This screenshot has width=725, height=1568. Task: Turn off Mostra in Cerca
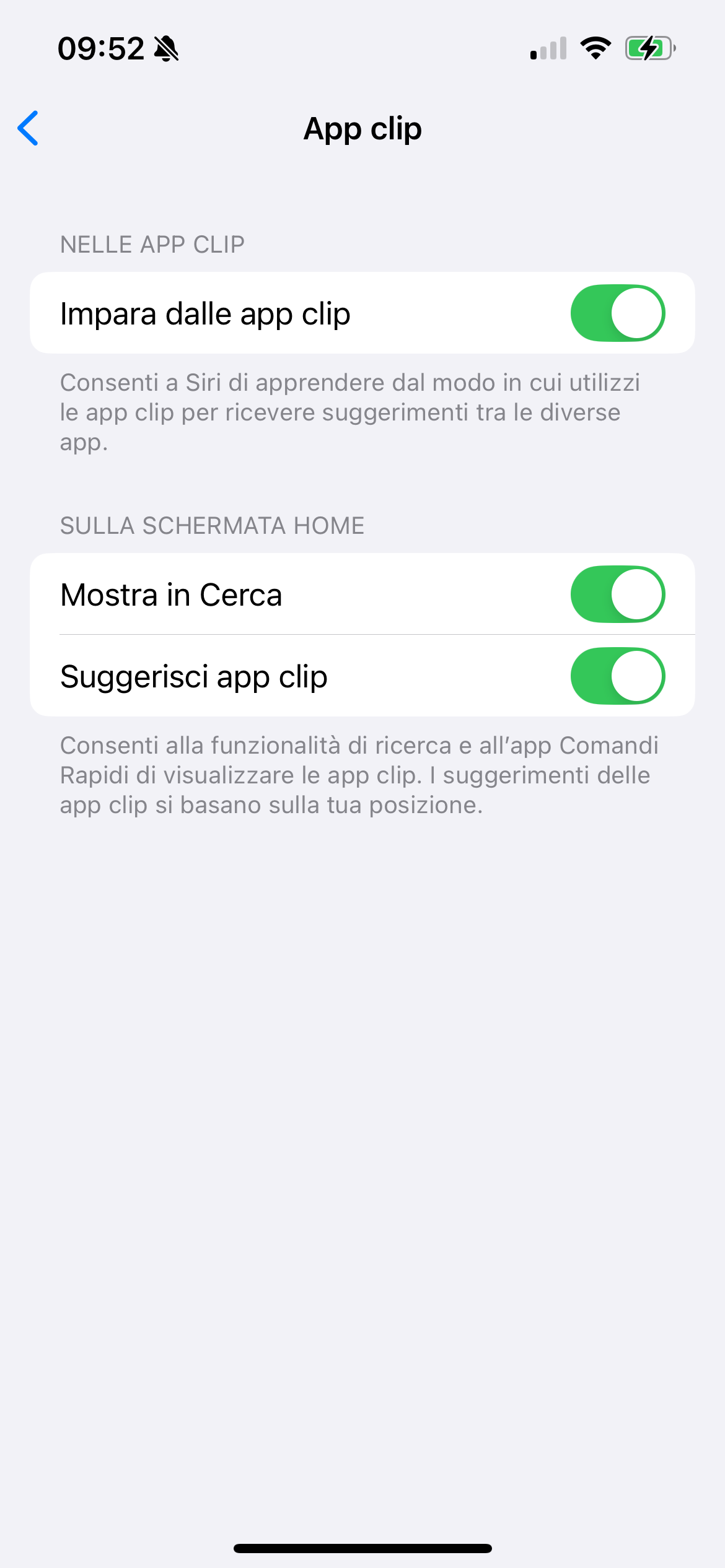click(617, 594)
